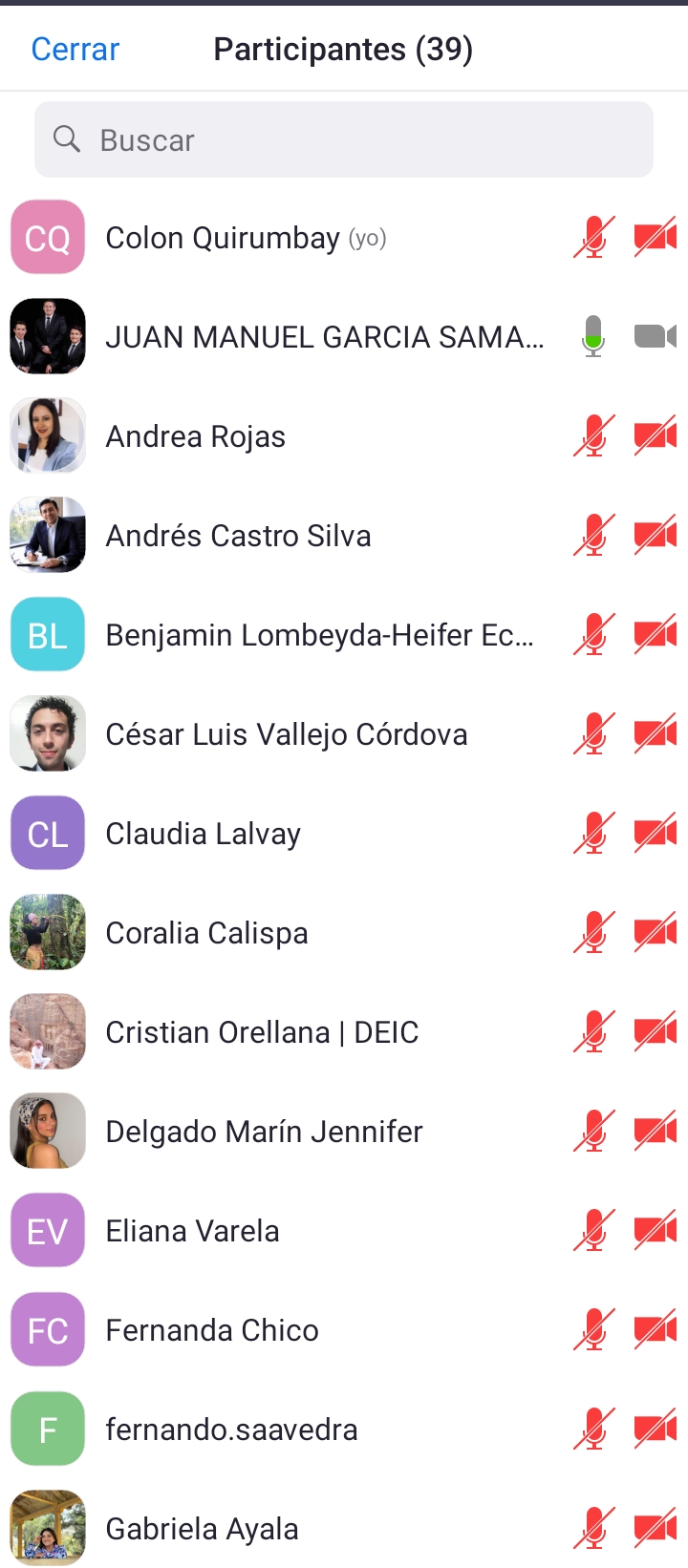
Task: Tap the Buscar search field
Action: coord(344,140)
